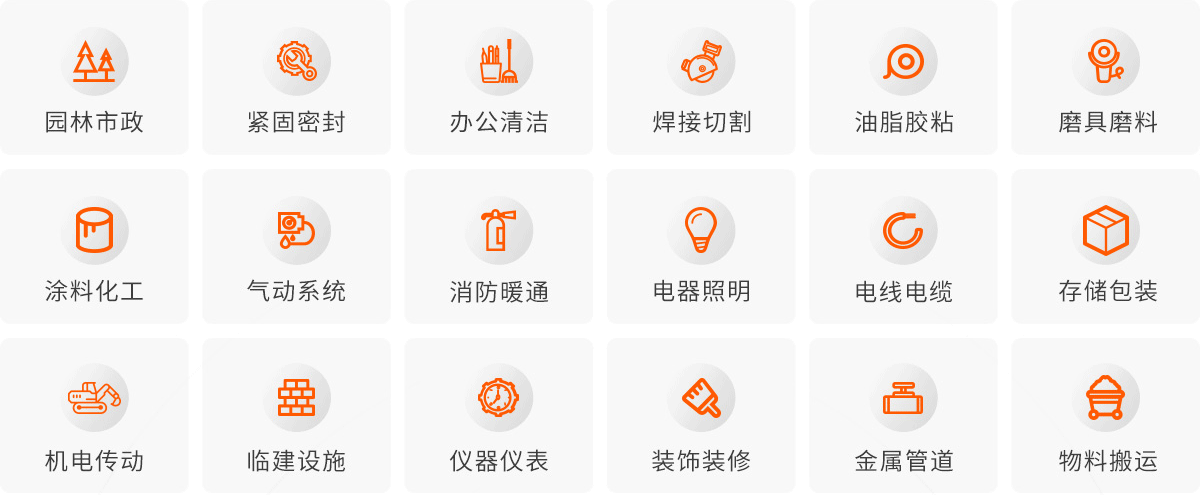Tap the 金属管道 category tile
The height and width of the screenshot is (495, 1200).
click(x=903, y=416)
